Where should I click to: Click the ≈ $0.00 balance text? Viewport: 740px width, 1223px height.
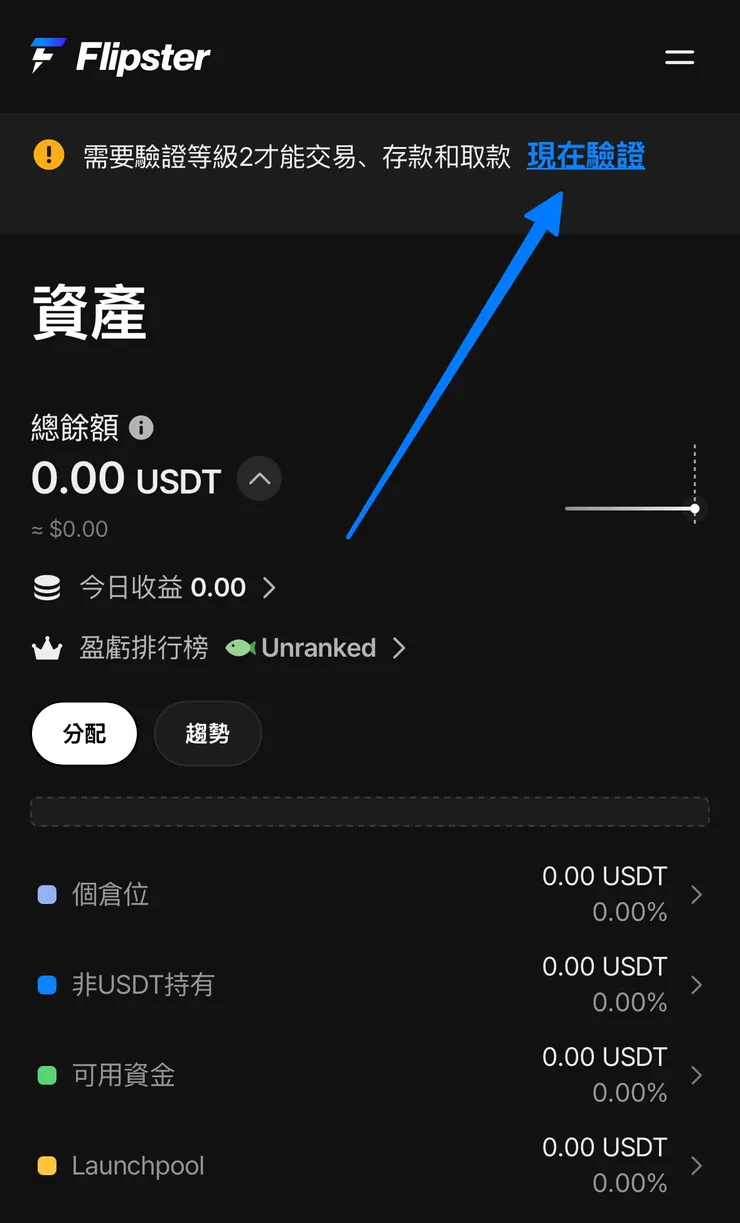(69, 528)
